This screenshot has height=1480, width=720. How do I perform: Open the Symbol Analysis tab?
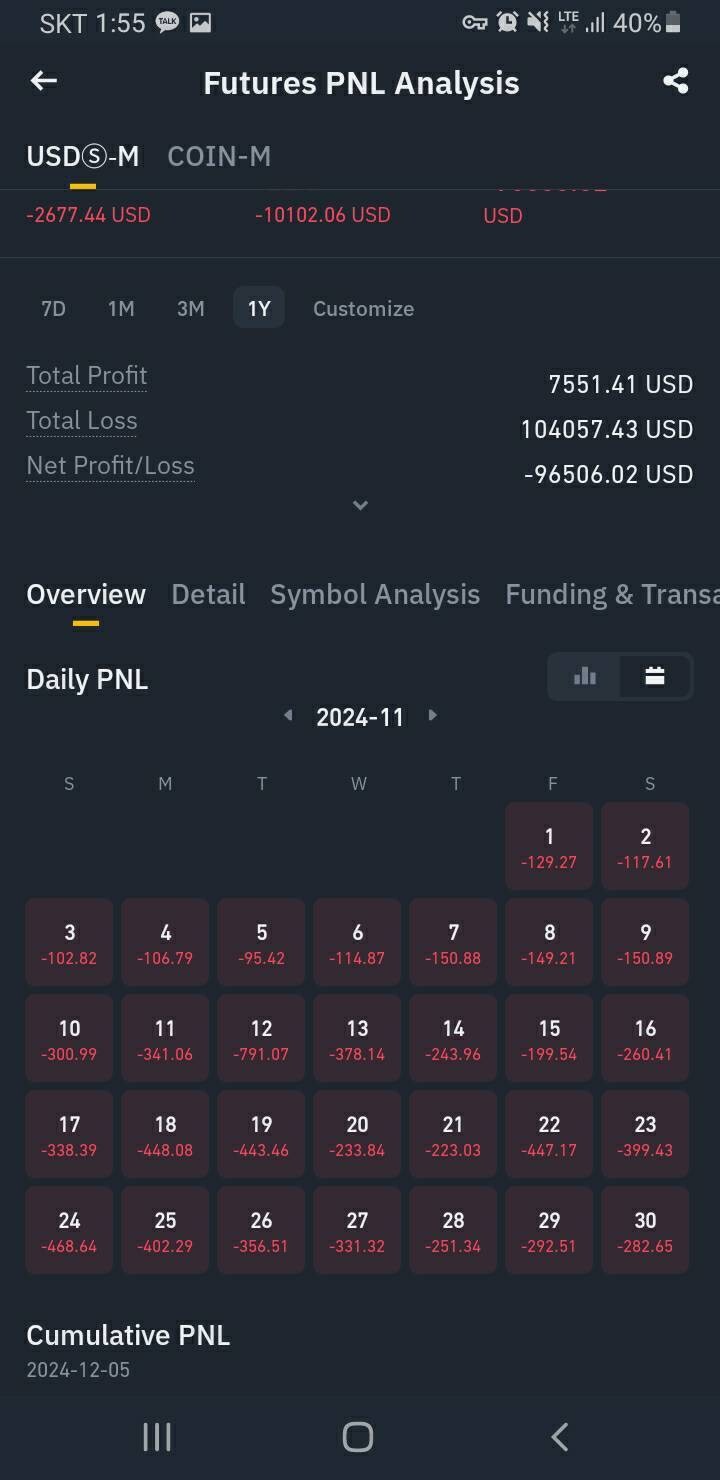(375, 594)
